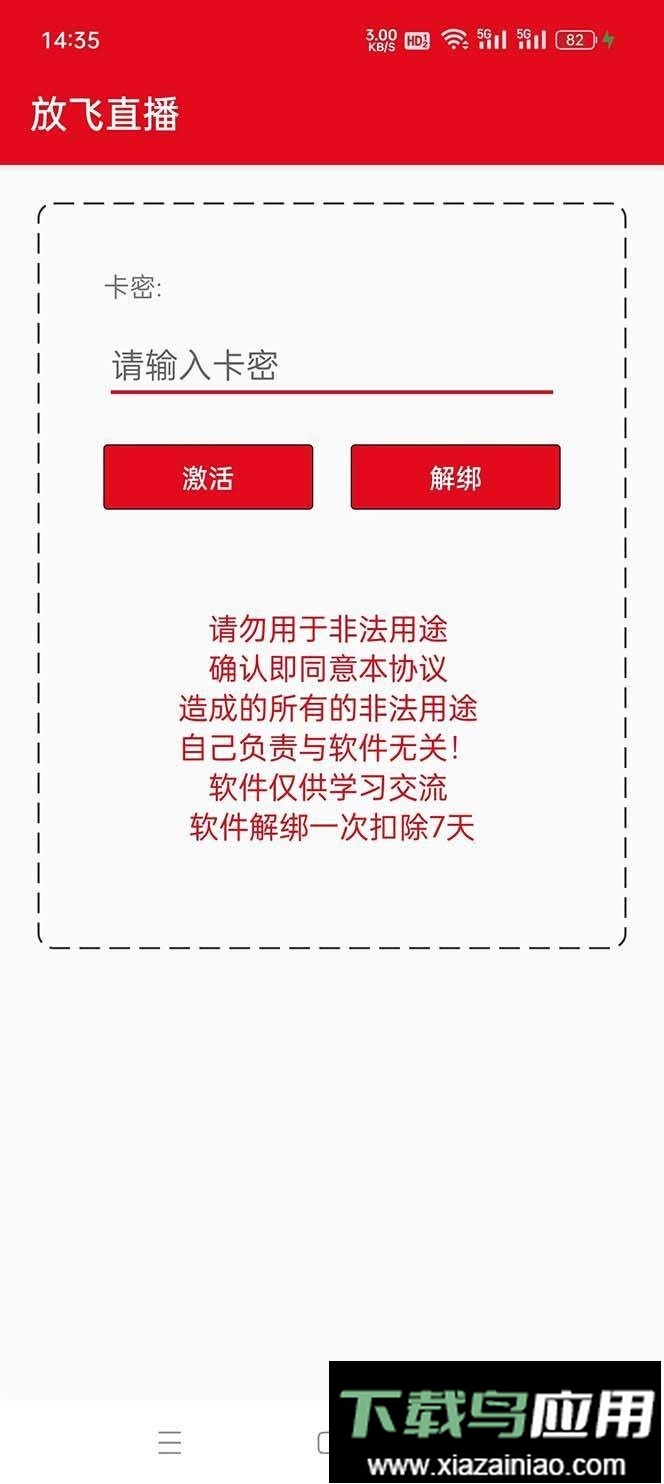Select the 解绑 unbind button
664x1484 pixels.
pos(455,478)
